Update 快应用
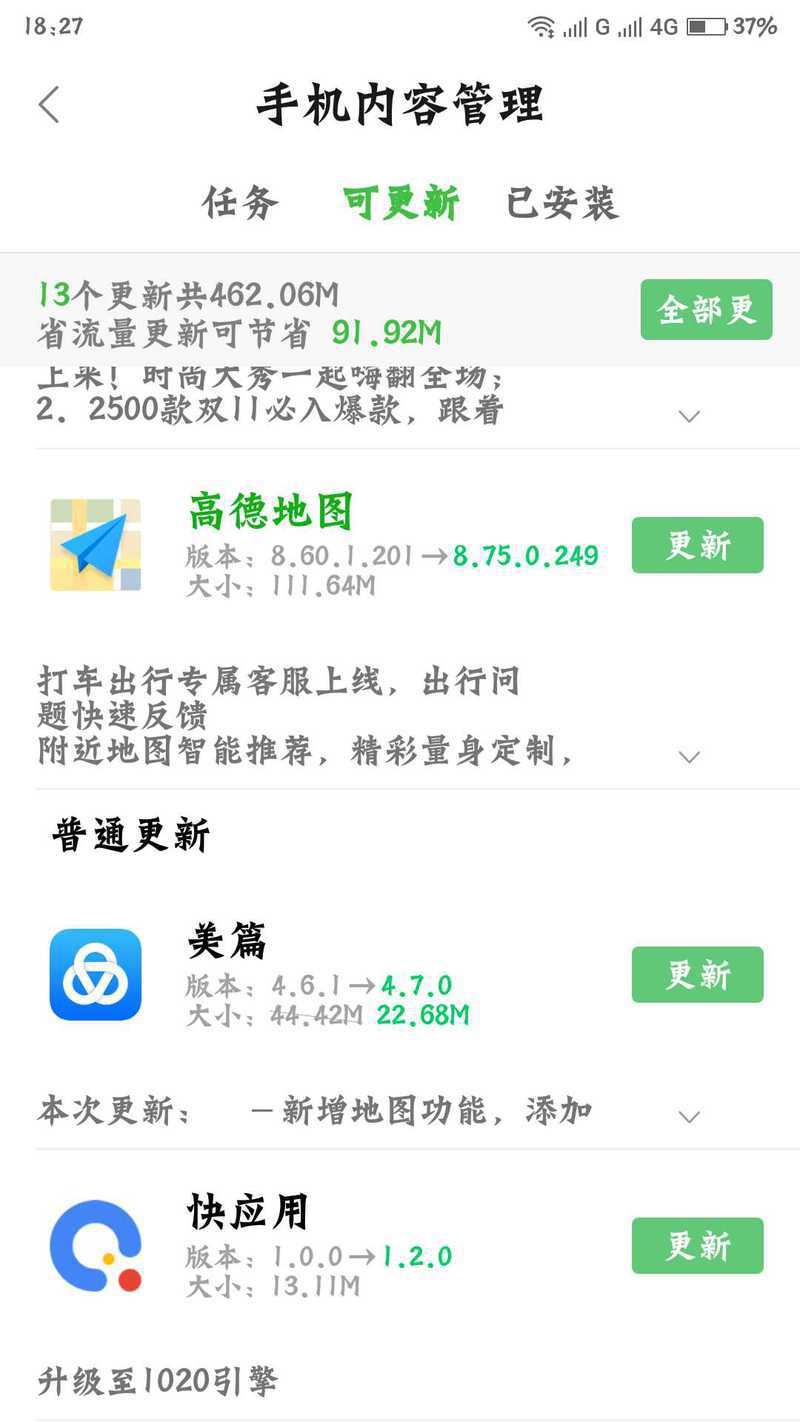Image resolution: width=800 pixels, height=1422 pixels. [698, 1246]
